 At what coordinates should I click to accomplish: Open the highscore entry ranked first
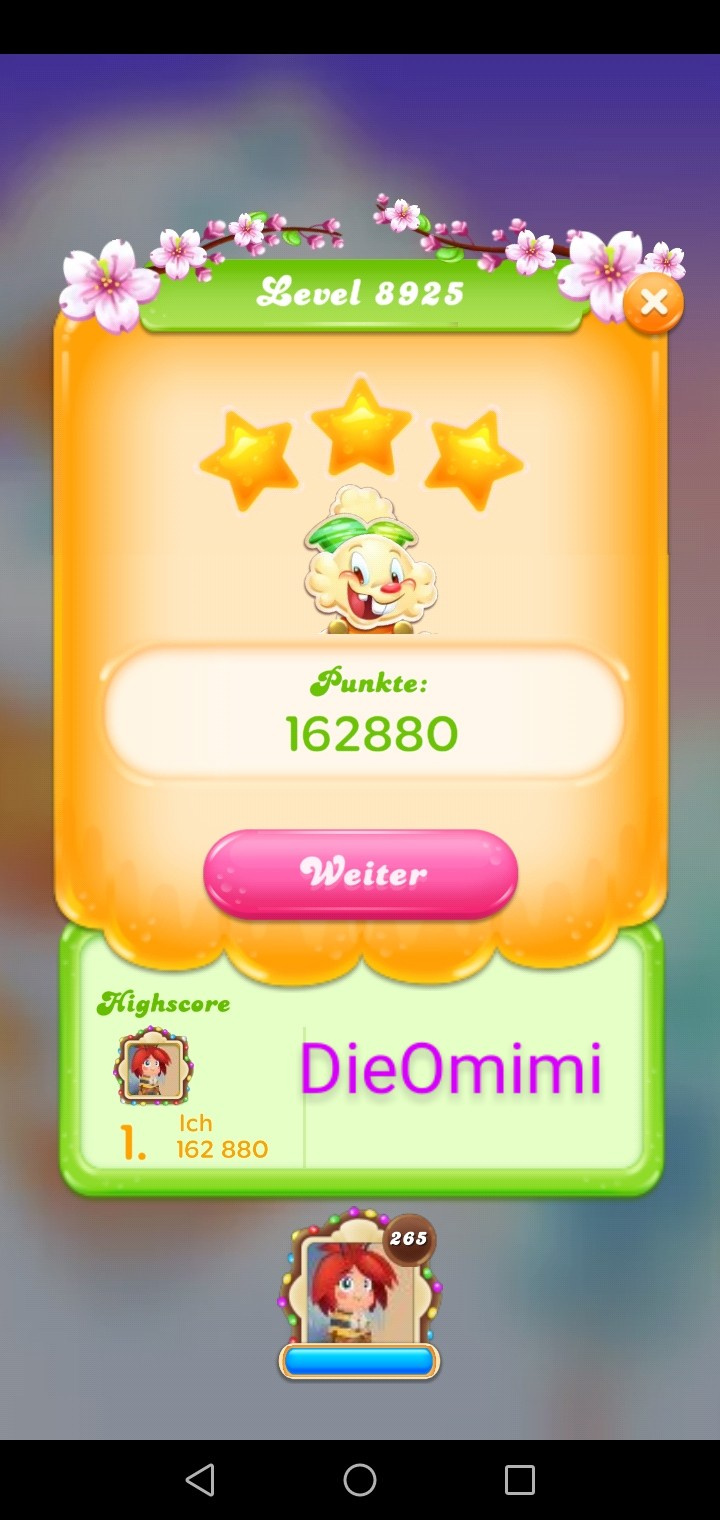[x=192, y=1097]
